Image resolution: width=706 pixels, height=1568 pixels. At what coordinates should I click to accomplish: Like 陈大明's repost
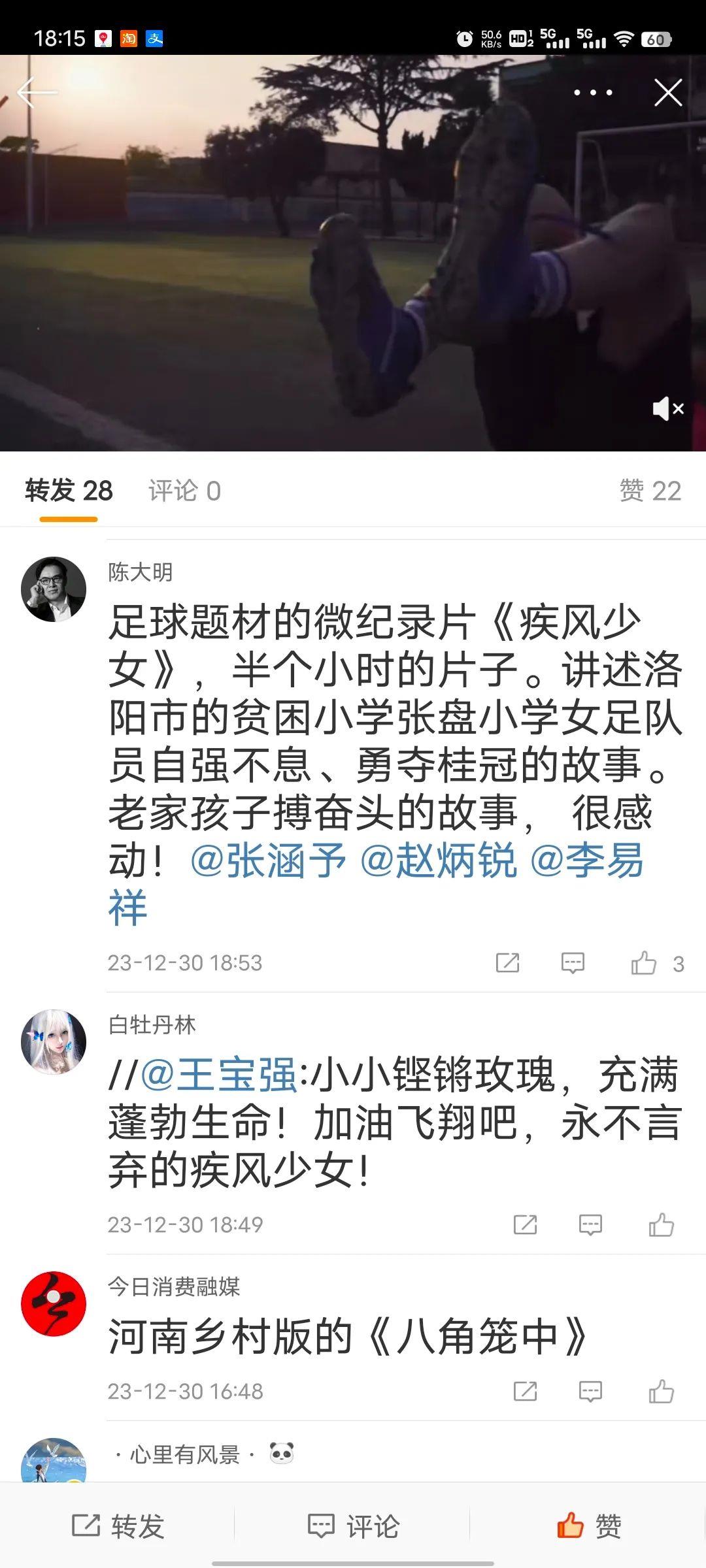tap(645, 963)
